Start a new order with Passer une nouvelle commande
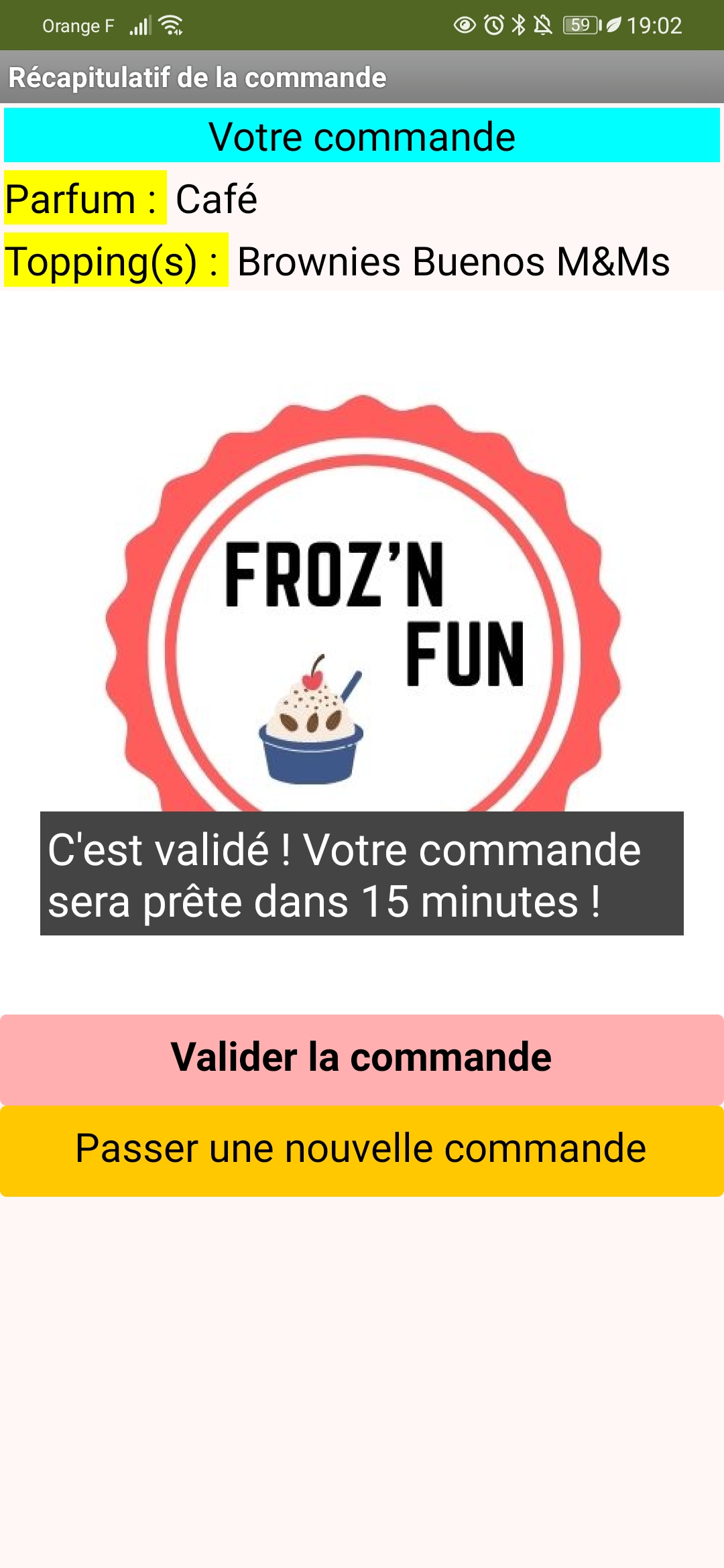 (x=361, y=1150)
